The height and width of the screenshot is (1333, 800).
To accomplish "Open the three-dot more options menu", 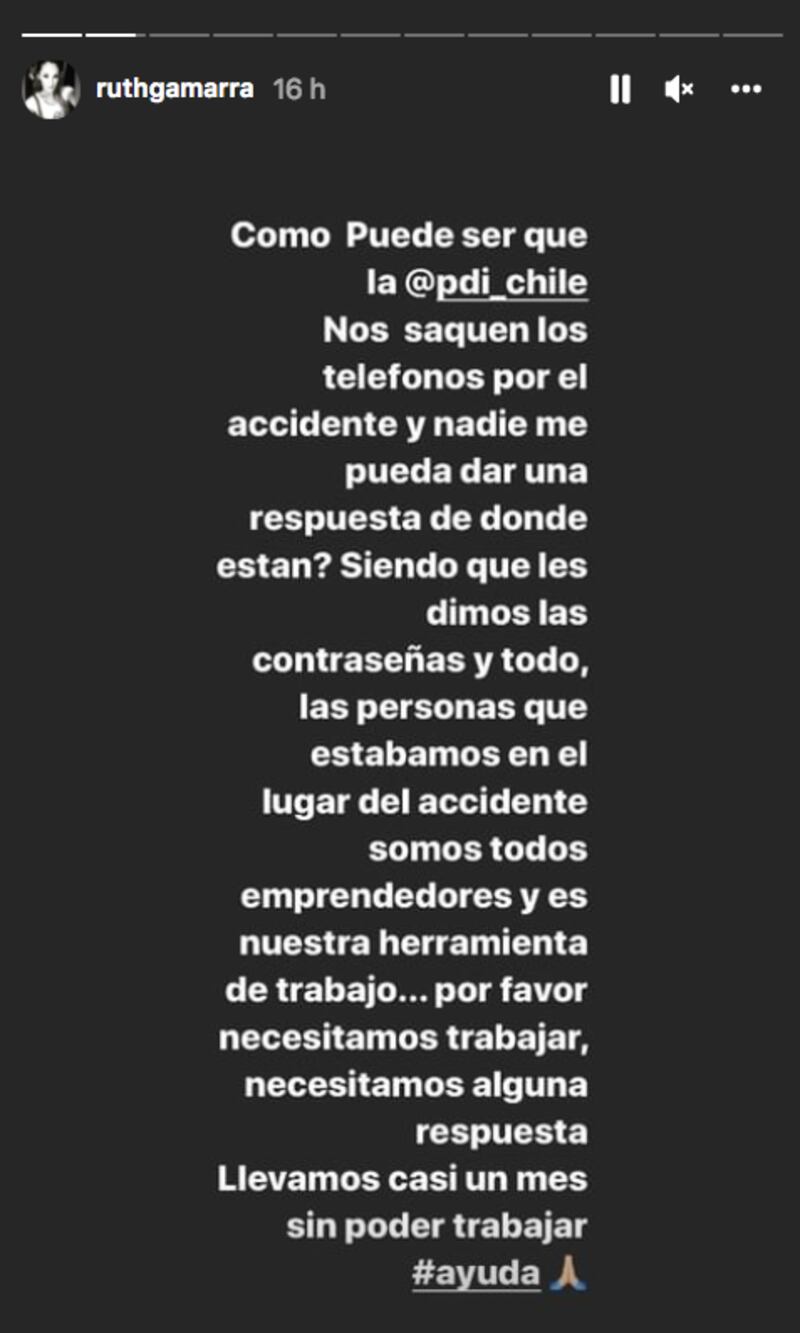I will click(746, 90).
